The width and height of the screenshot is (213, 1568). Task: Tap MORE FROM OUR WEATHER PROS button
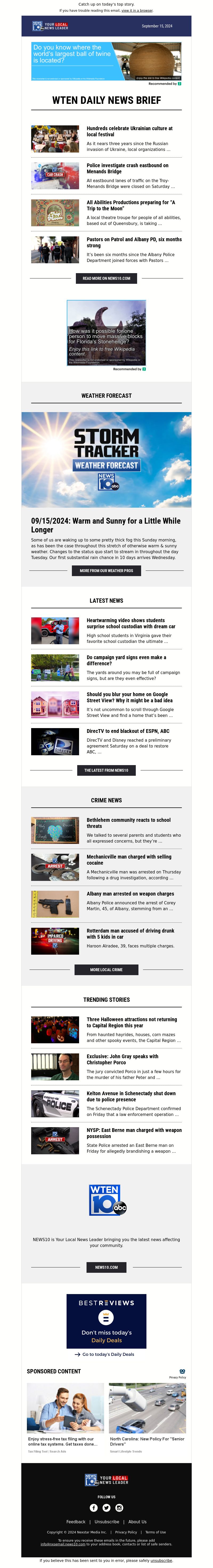106,570
